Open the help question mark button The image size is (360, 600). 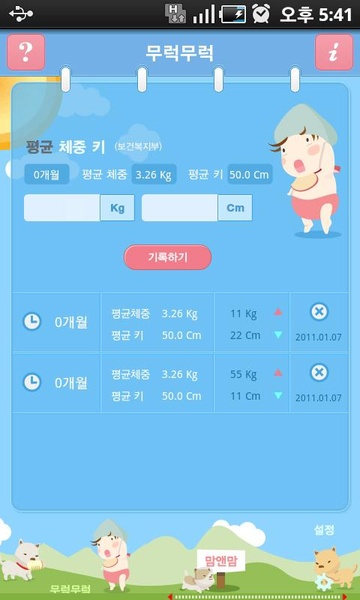pos(26,52)
